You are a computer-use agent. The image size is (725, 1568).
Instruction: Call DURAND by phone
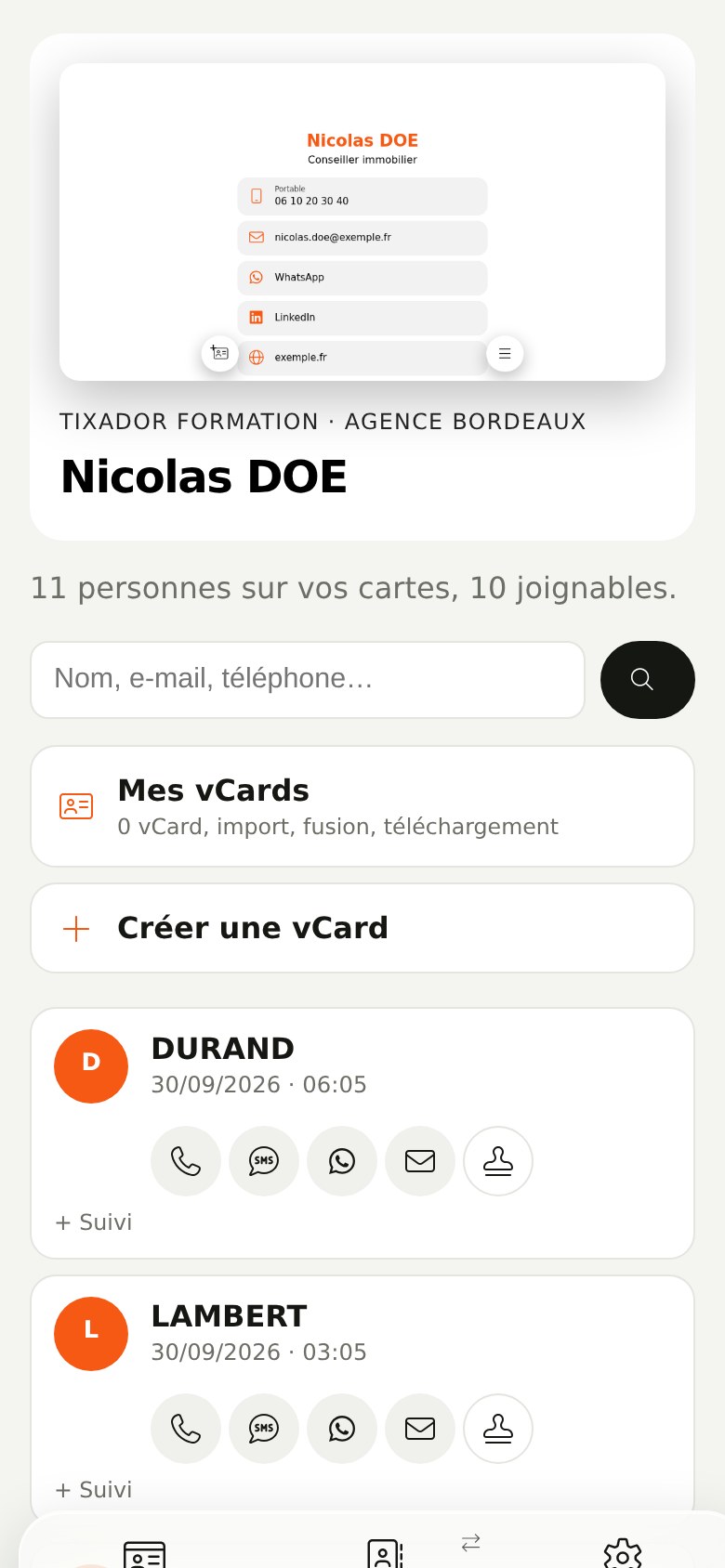point(186,1161)
